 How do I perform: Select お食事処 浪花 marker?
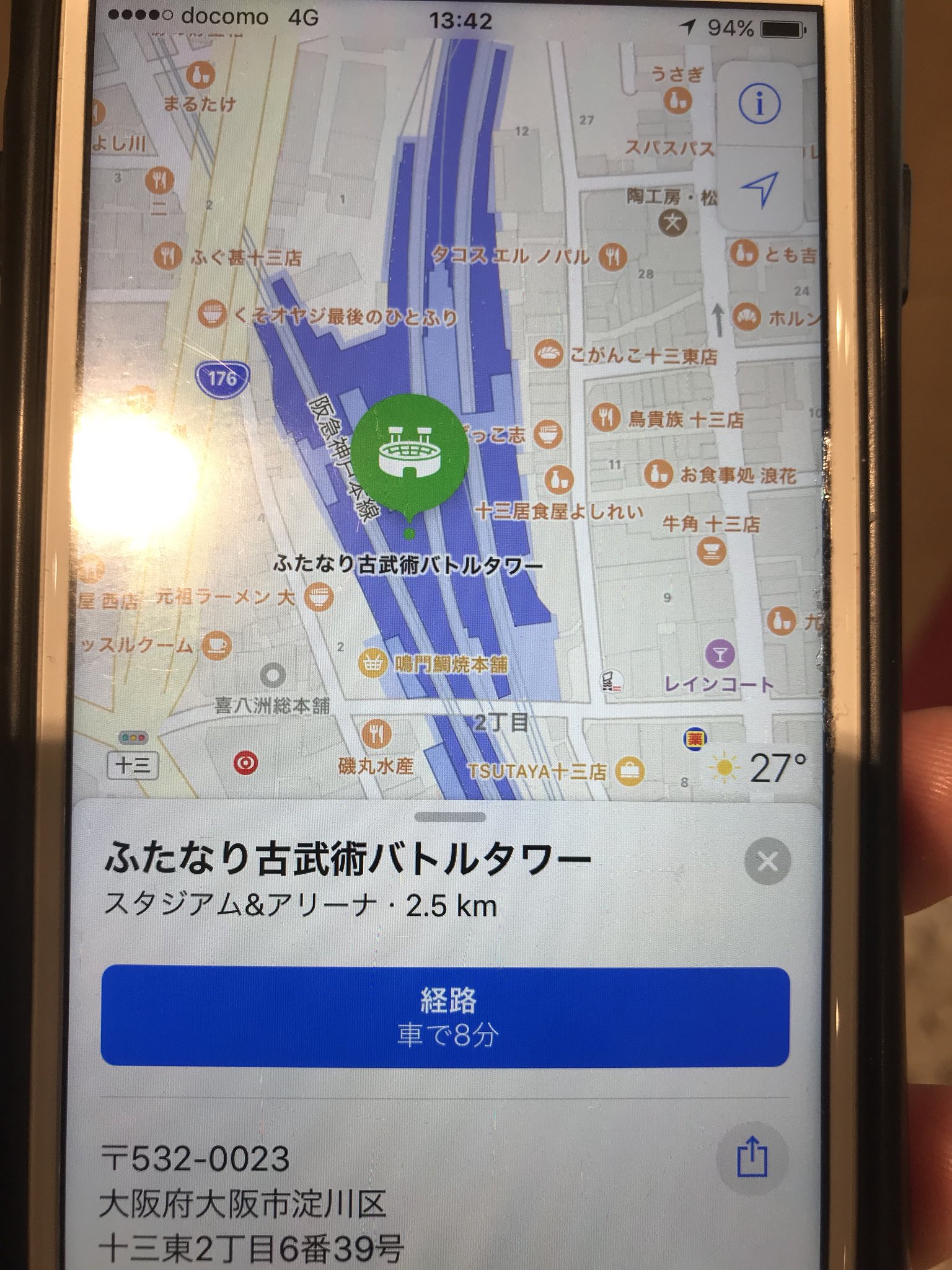point(658,474)
